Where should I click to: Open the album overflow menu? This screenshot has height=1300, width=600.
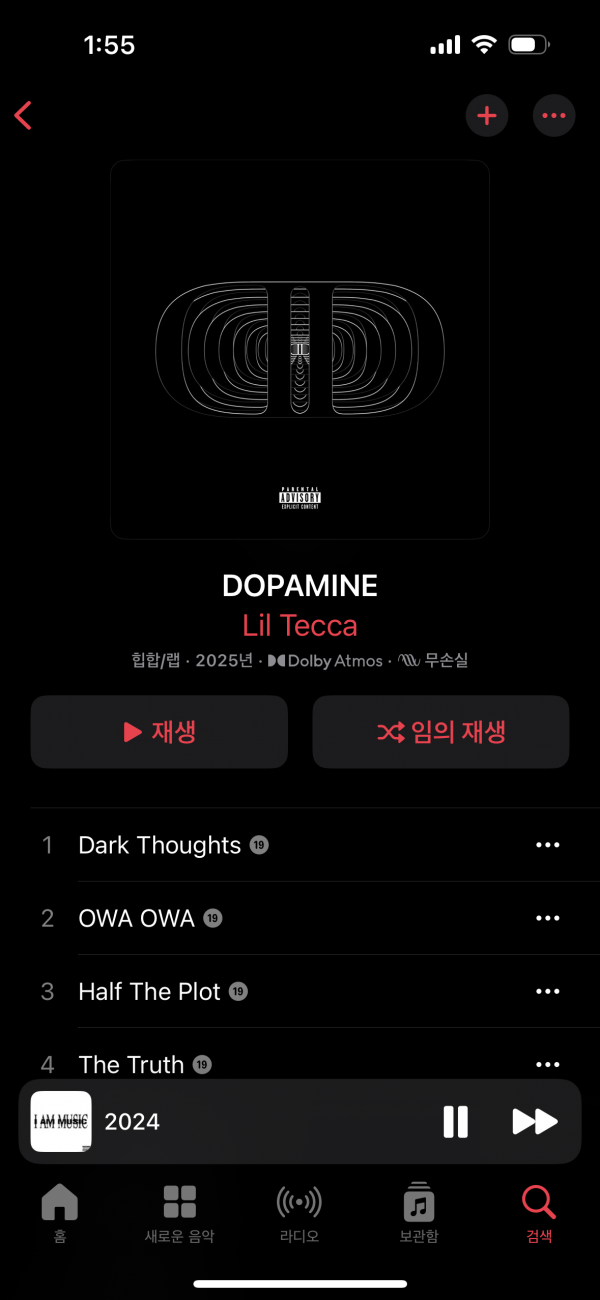[x=554, y=116]
